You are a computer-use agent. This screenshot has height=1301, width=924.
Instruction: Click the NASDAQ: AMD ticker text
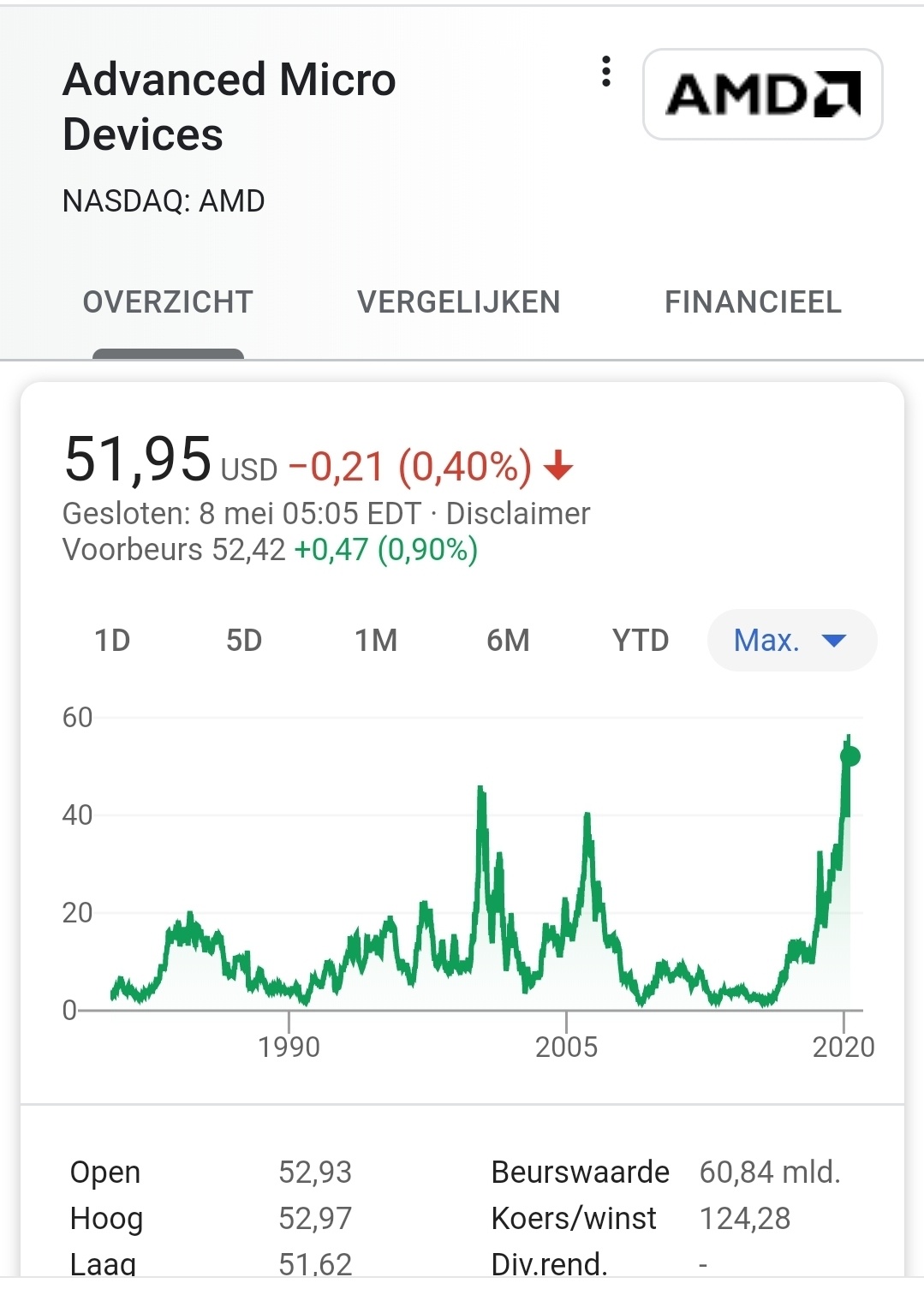coord(163,200)
